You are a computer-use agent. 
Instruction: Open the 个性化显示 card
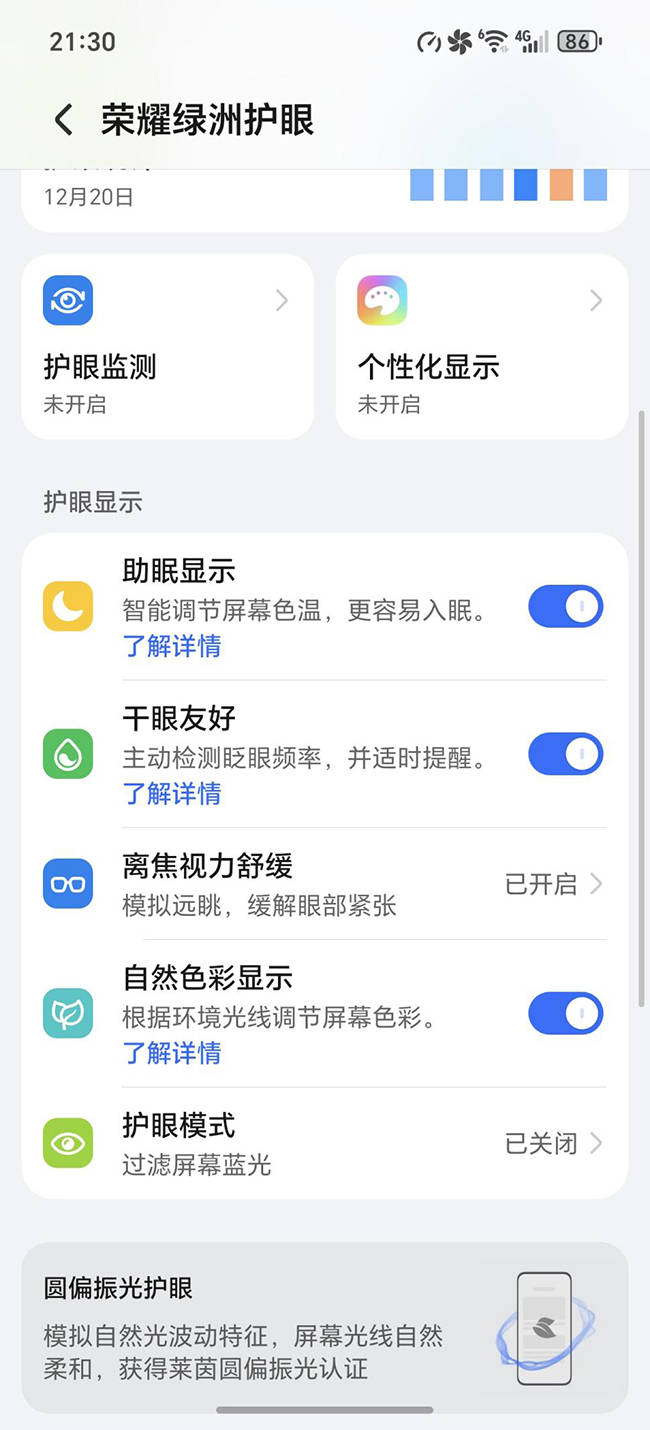tap(481, 346)
